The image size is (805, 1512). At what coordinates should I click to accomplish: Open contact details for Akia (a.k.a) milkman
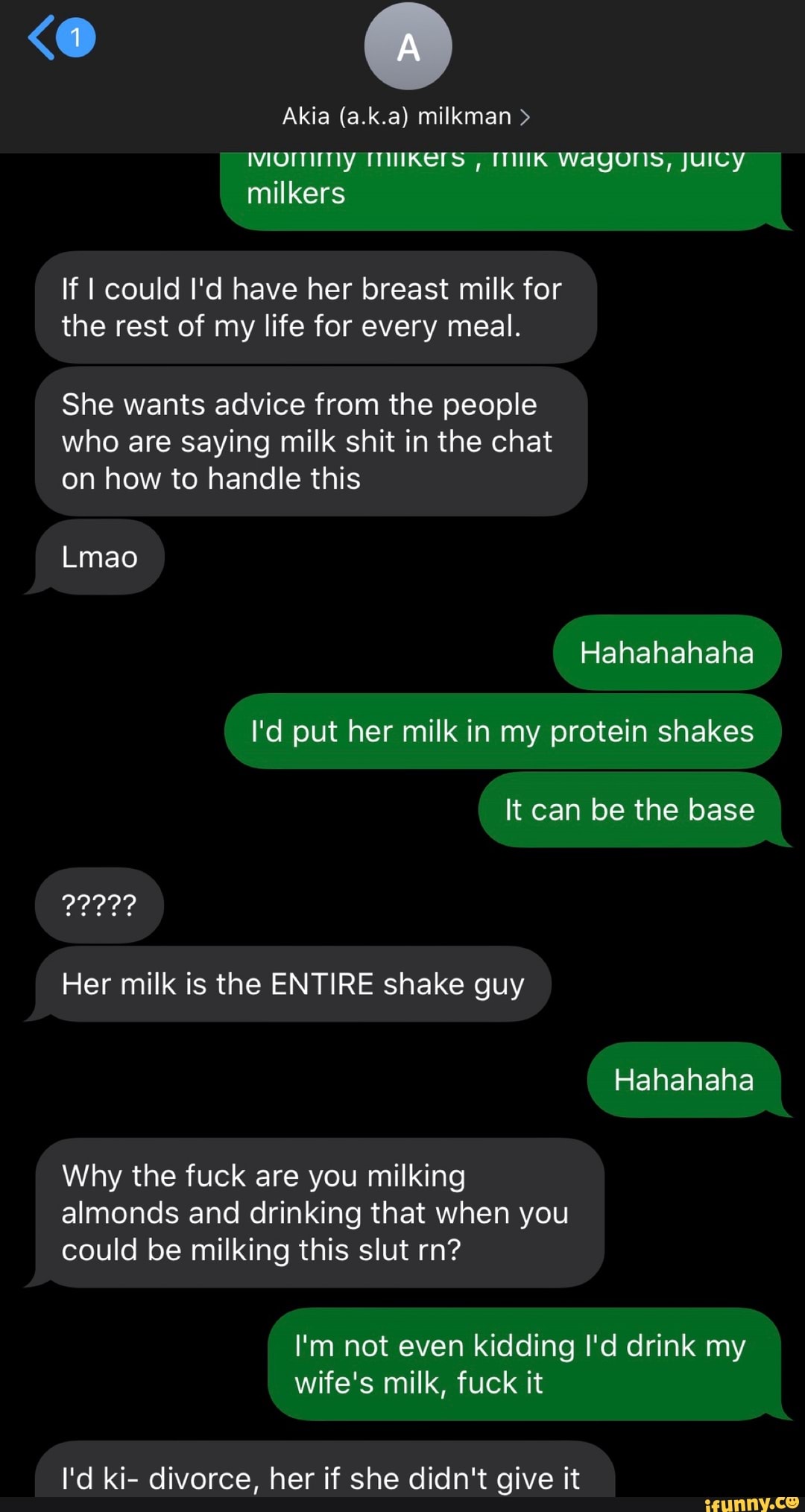[406, 116]
